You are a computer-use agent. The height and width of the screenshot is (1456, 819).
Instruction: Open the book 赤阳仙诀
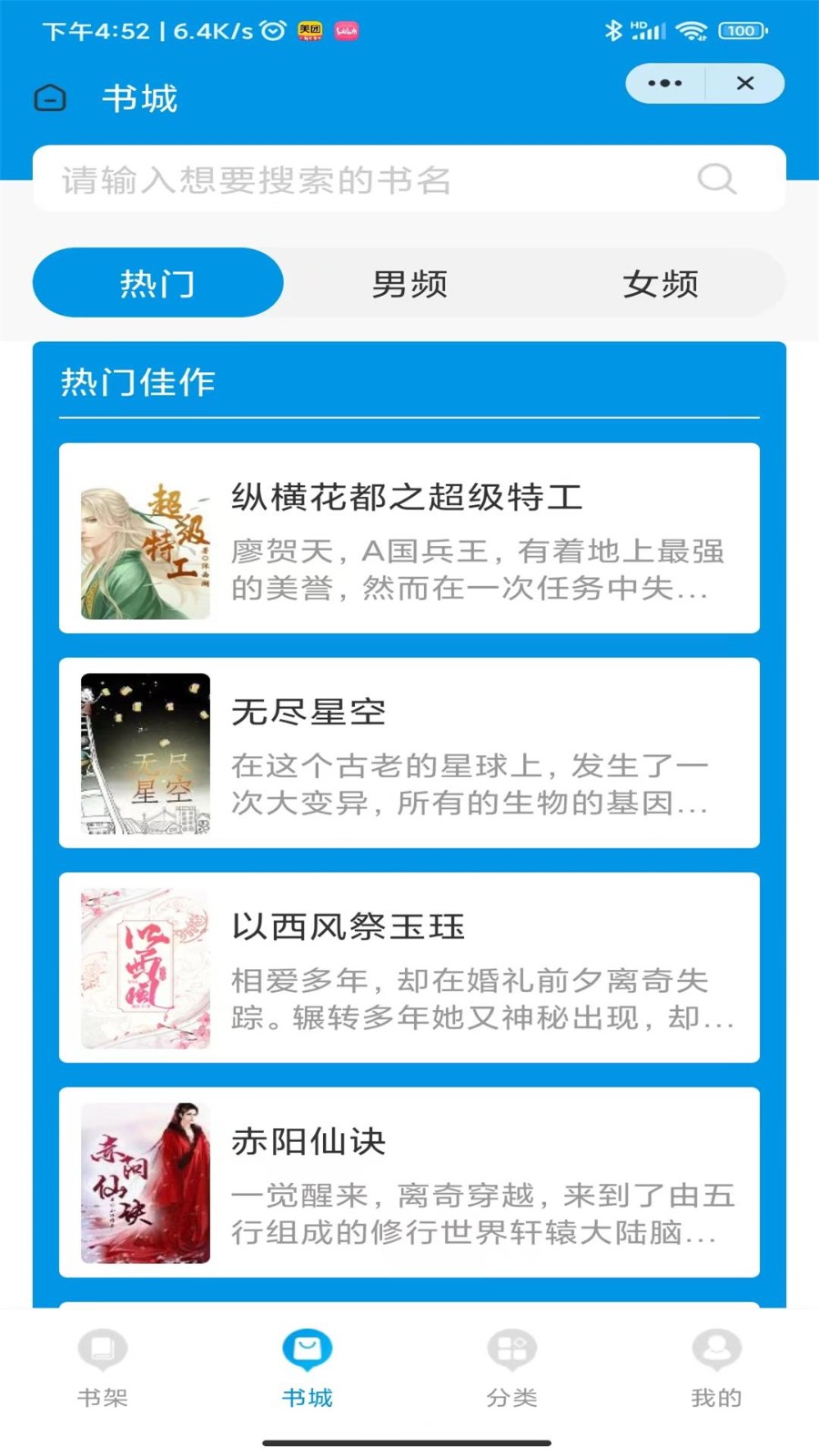click(x=409, y=1183)
